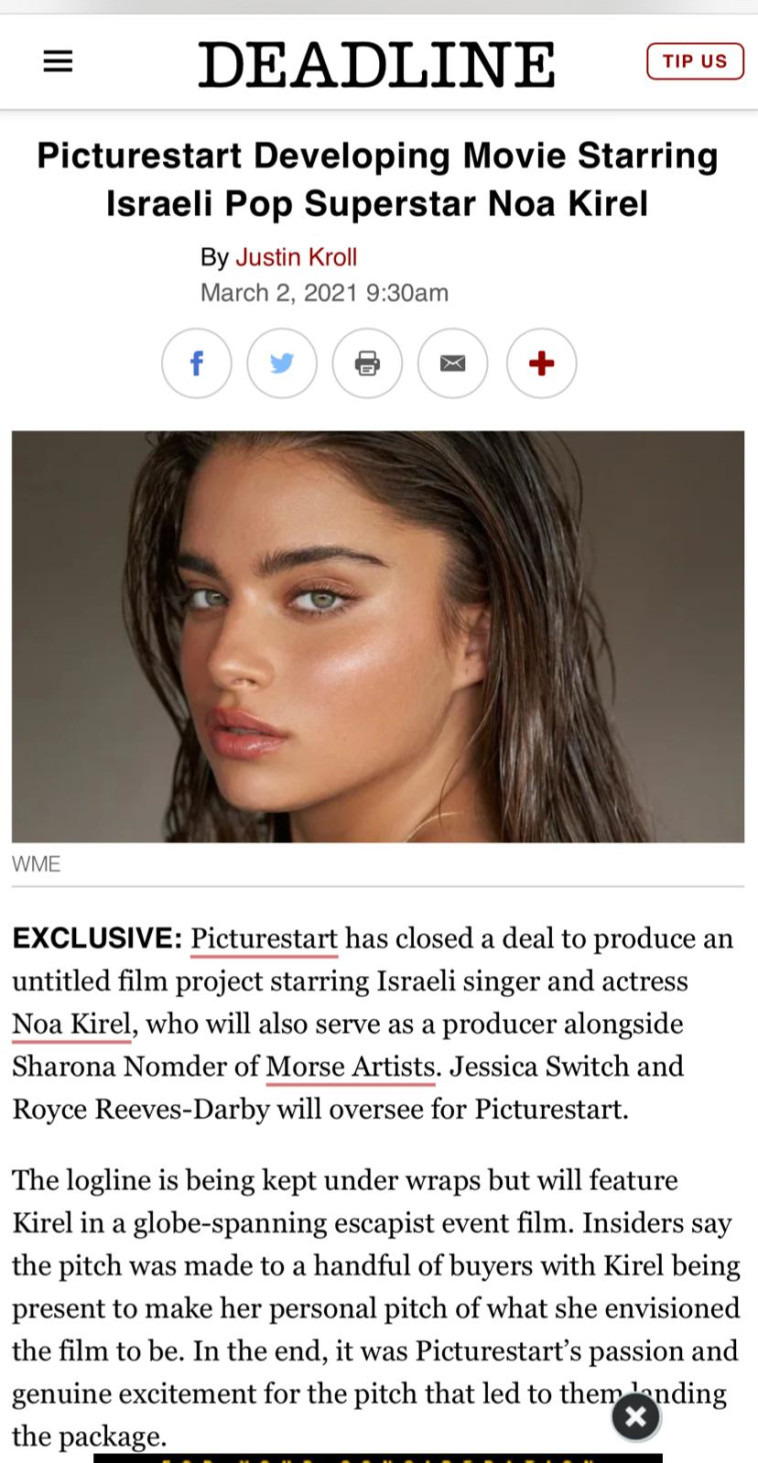Viewport: 758px width, 1463px height.
Task: Dismiss the bottom ad with the X
Action: 636,1416
